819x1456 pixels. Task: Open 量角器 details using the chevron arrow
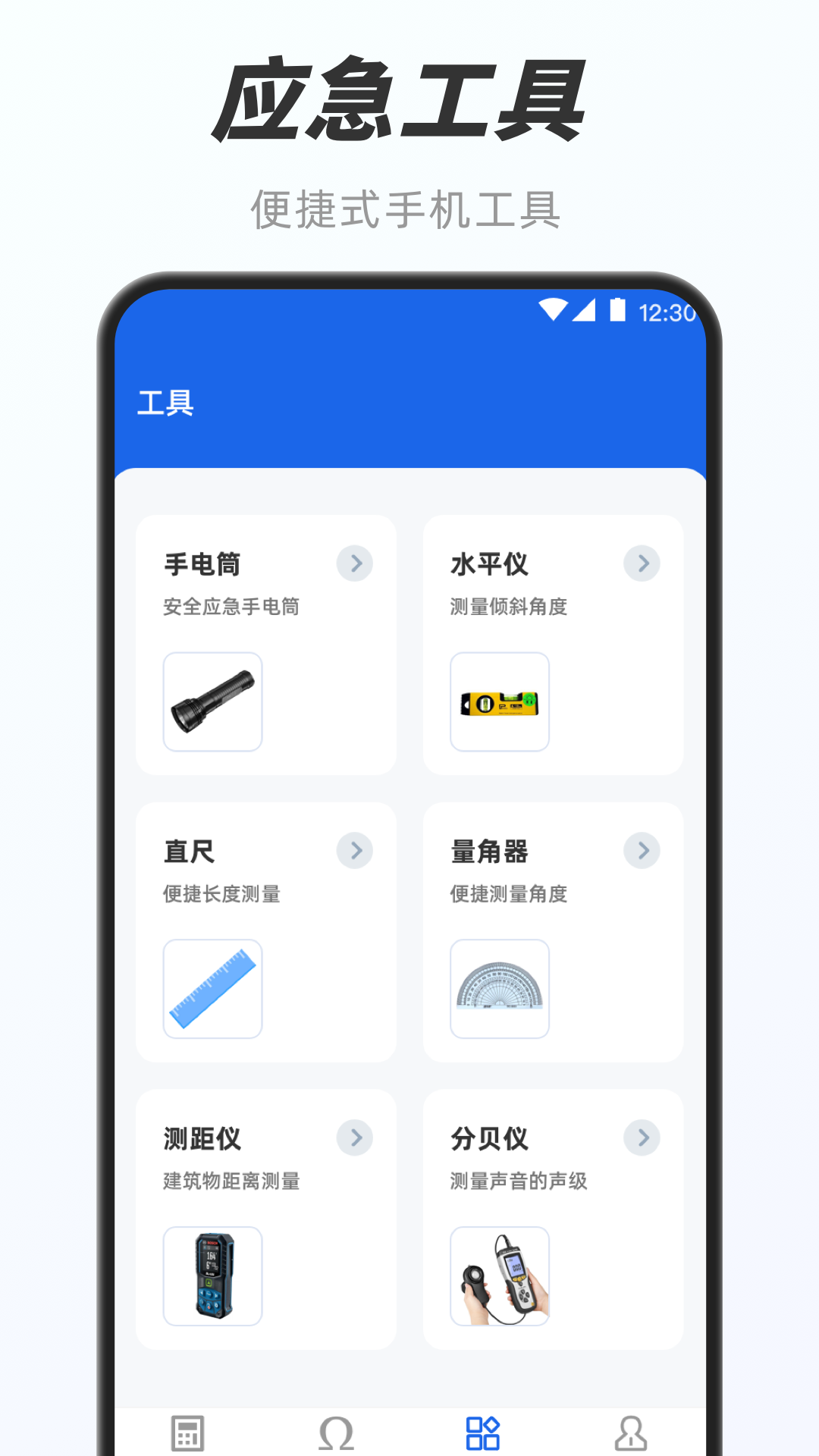[642, 851]
